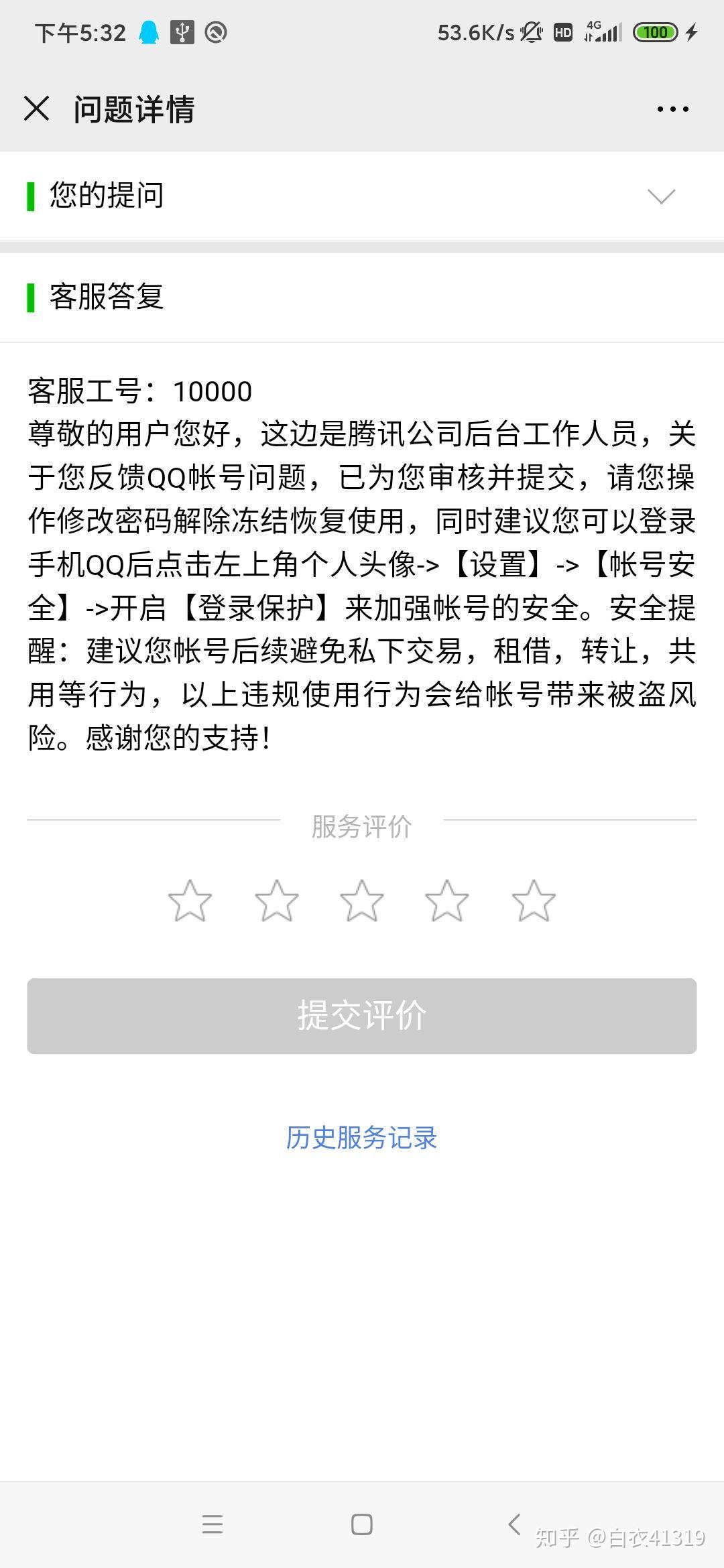Select the third rating star

coord(362,901)
